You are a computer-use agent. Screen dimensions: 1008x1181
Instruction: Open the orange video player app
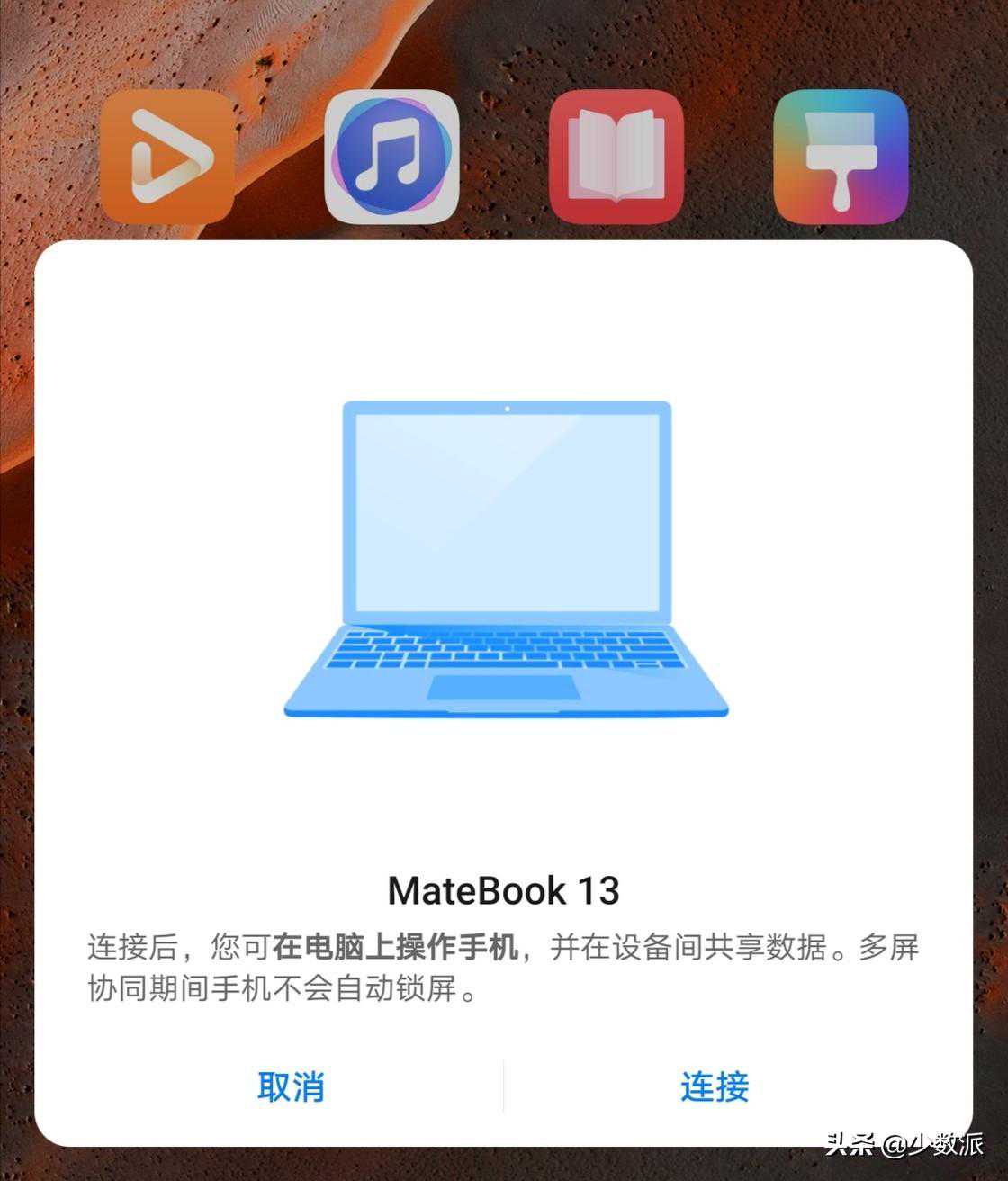[167, 157]
